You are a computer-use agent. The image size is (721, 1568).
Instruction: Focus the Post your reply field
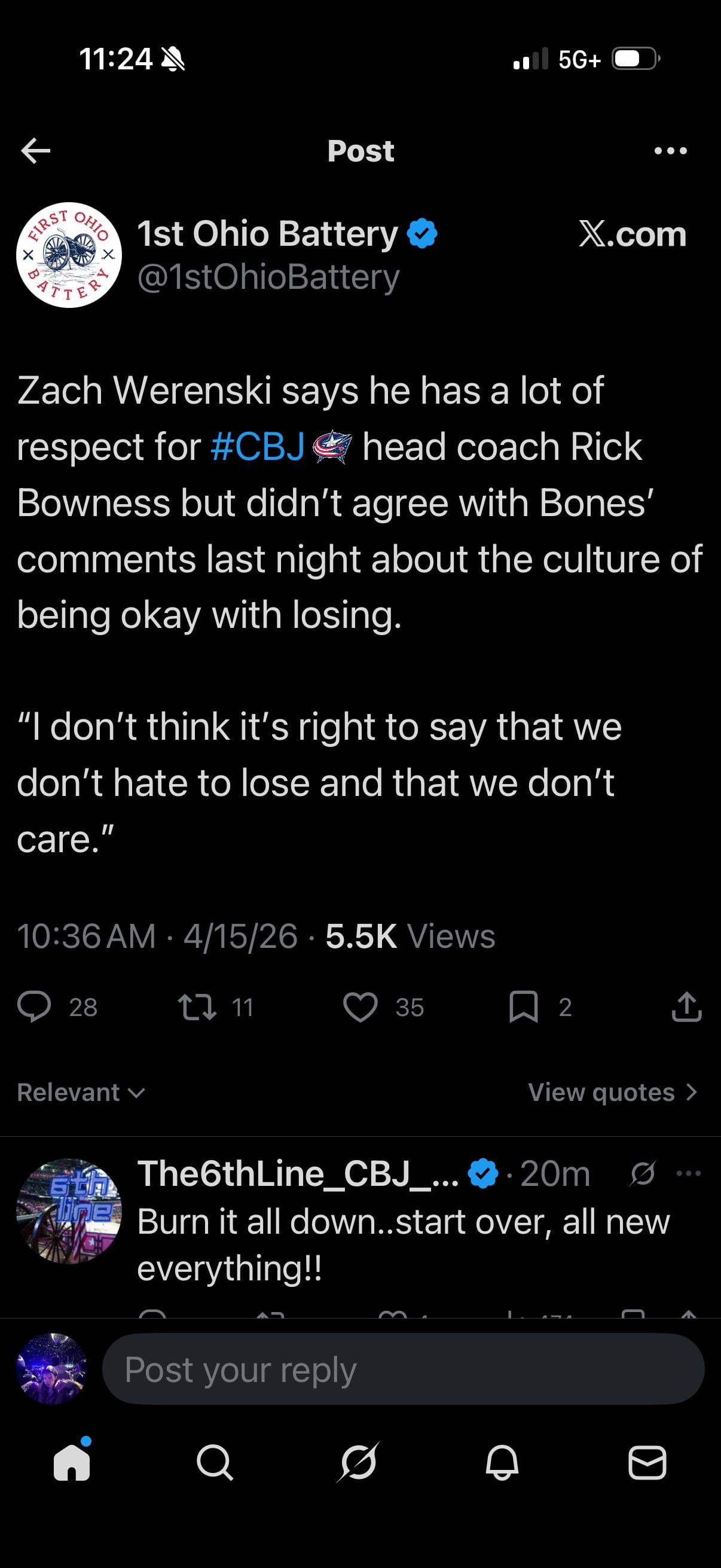point(403,1369)
